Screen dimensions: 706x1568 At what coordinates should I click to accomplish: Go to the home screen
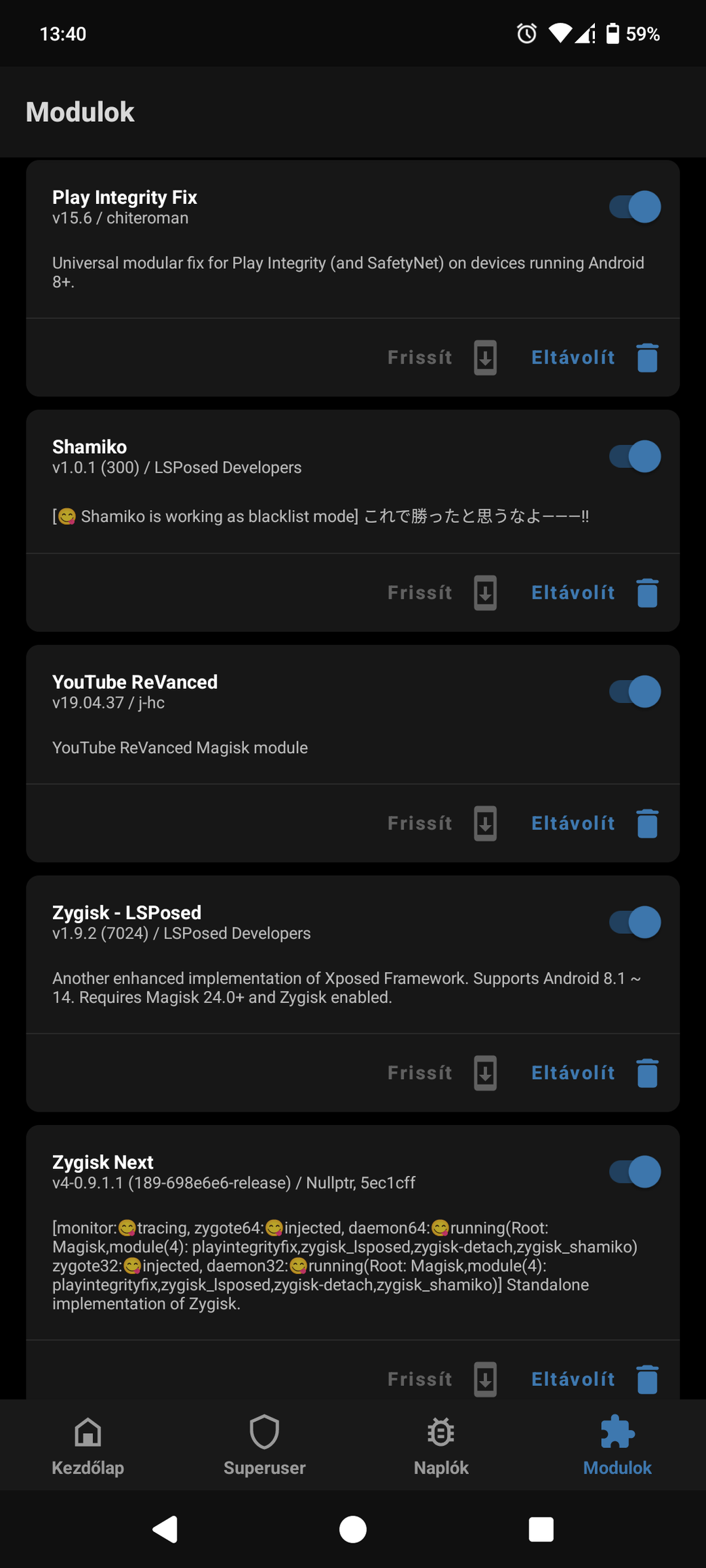(353, 1529)
